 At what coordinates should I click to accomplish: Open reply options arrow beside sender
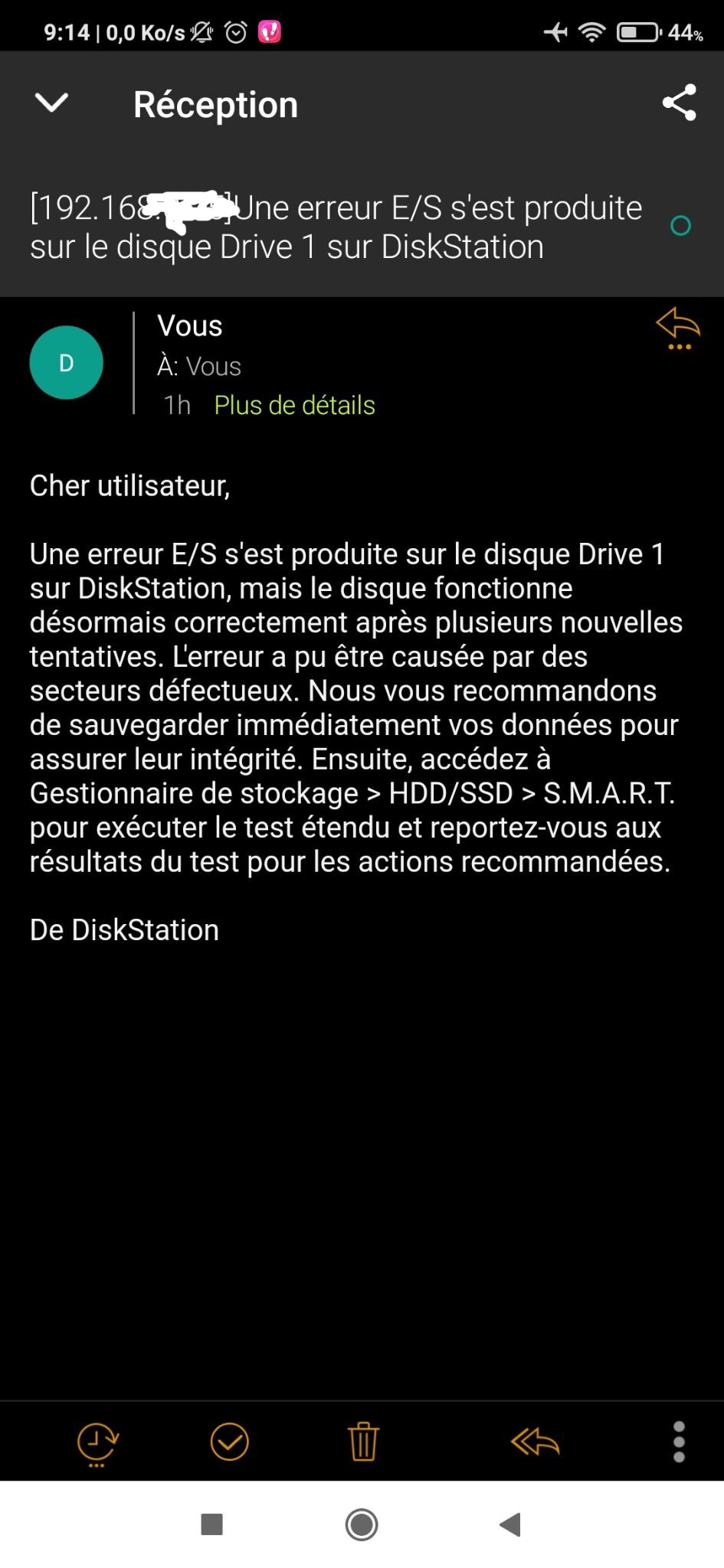tap(678, 328)
